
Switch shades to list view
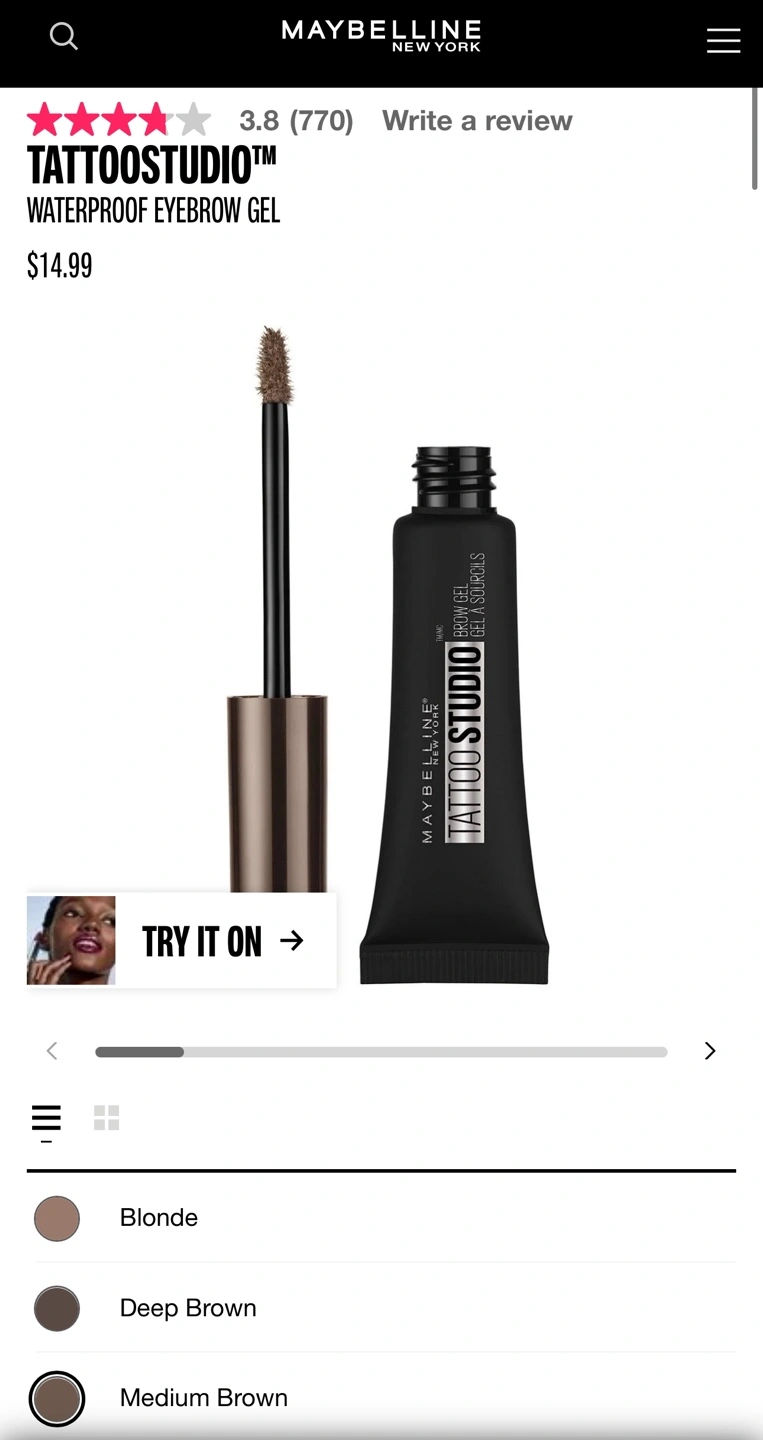[46, 1118]
